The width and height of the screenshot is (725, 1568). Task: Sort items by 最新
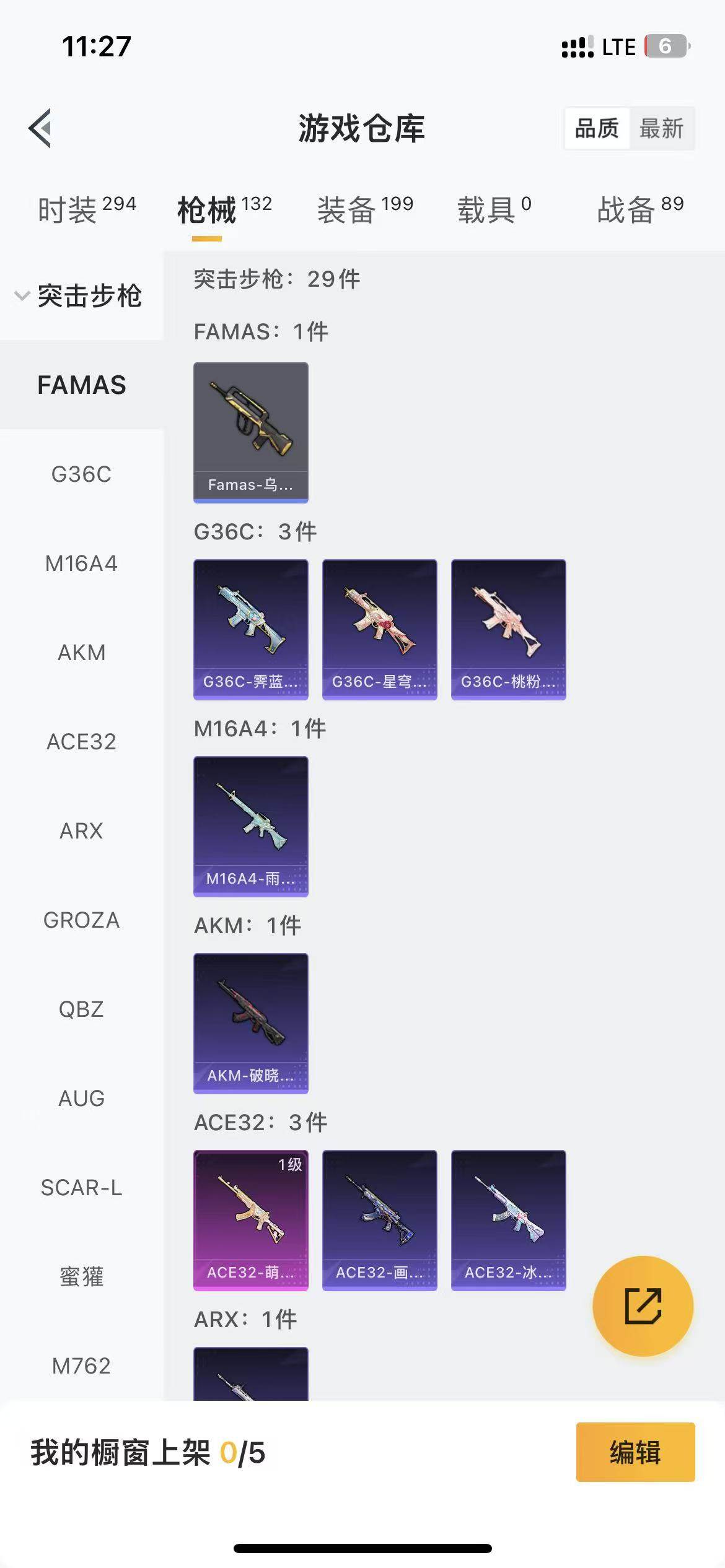click(x=661, y=129)
